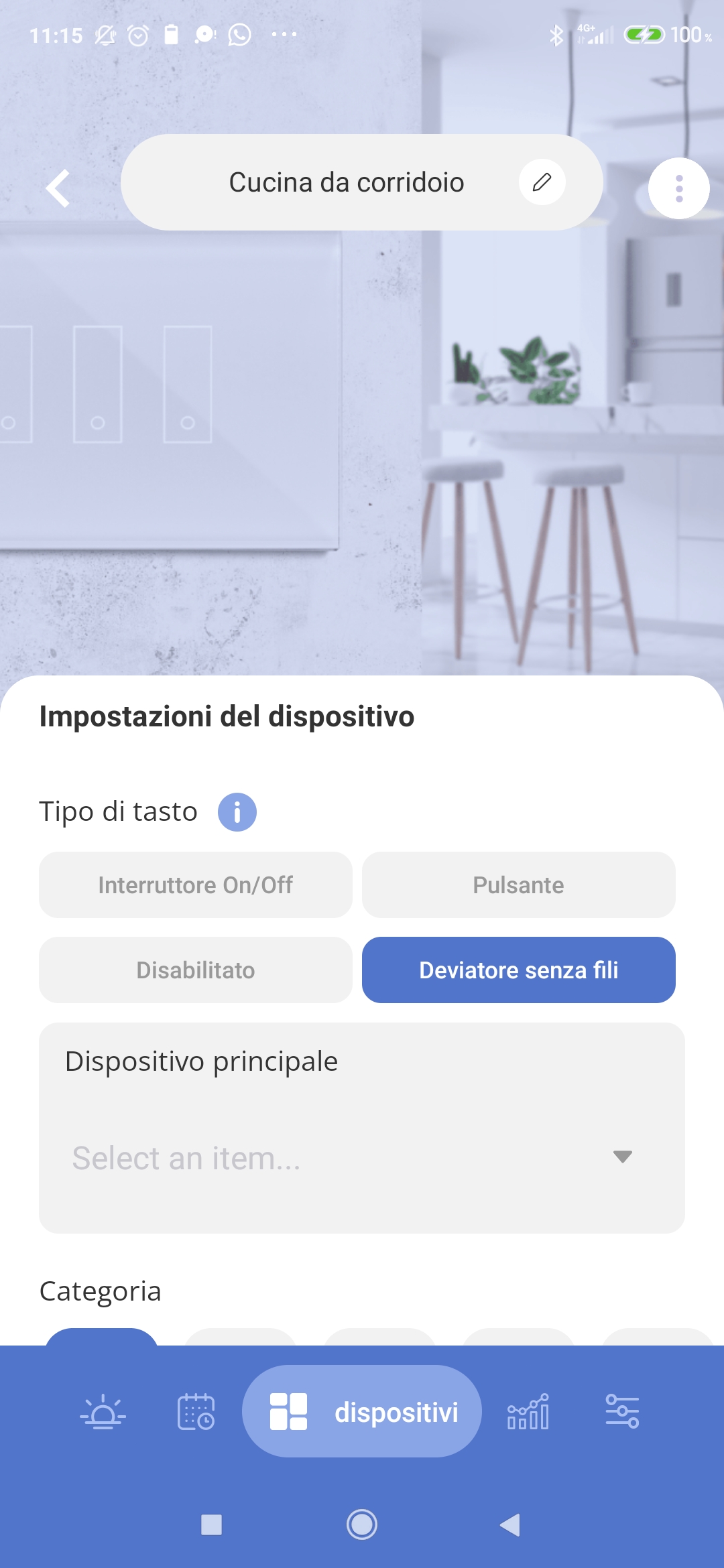724x1568 pixels.
Task: Switch to the dispositivi tab
Action: [362, 1412]
